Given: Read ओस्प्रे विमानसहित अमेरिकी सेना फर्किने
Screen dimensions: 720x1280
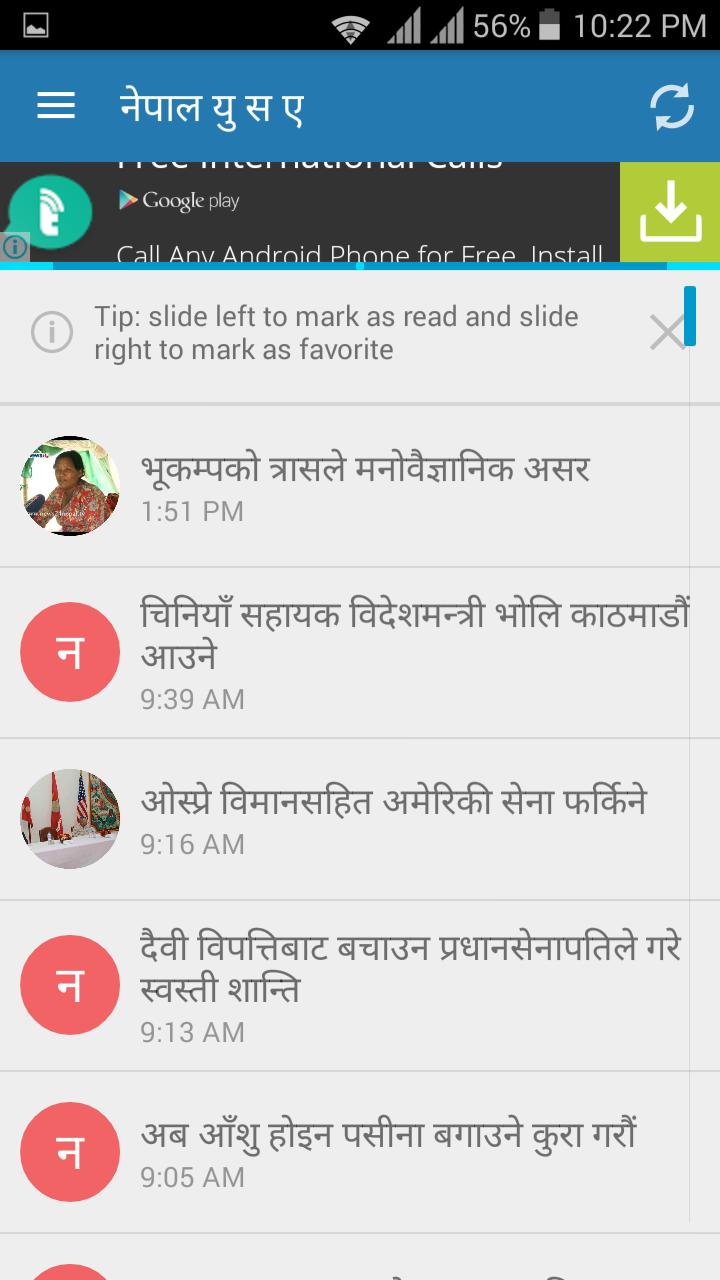Looking at the screenshot, I should [x=393, y=820].
